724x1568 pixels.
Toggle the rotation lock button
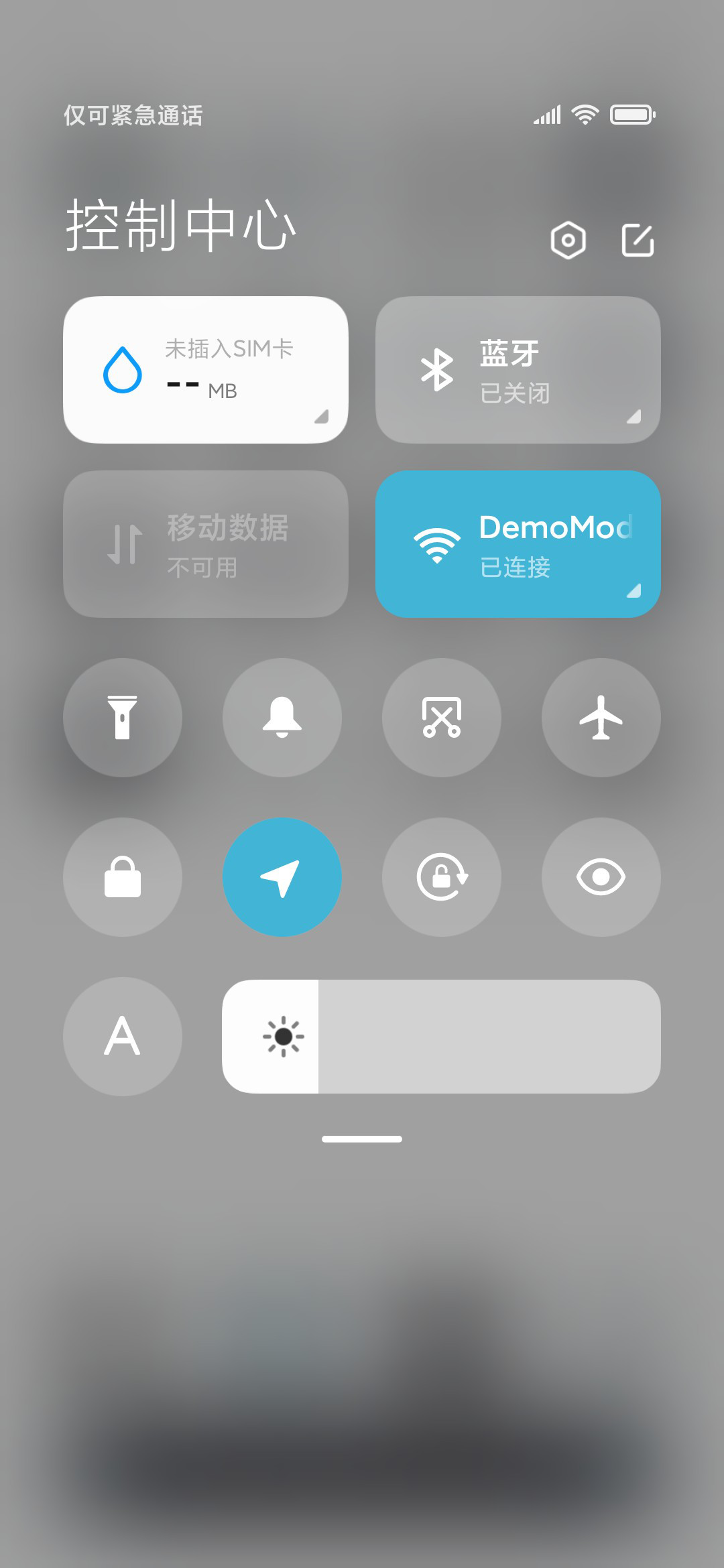[x=442, y=877]
